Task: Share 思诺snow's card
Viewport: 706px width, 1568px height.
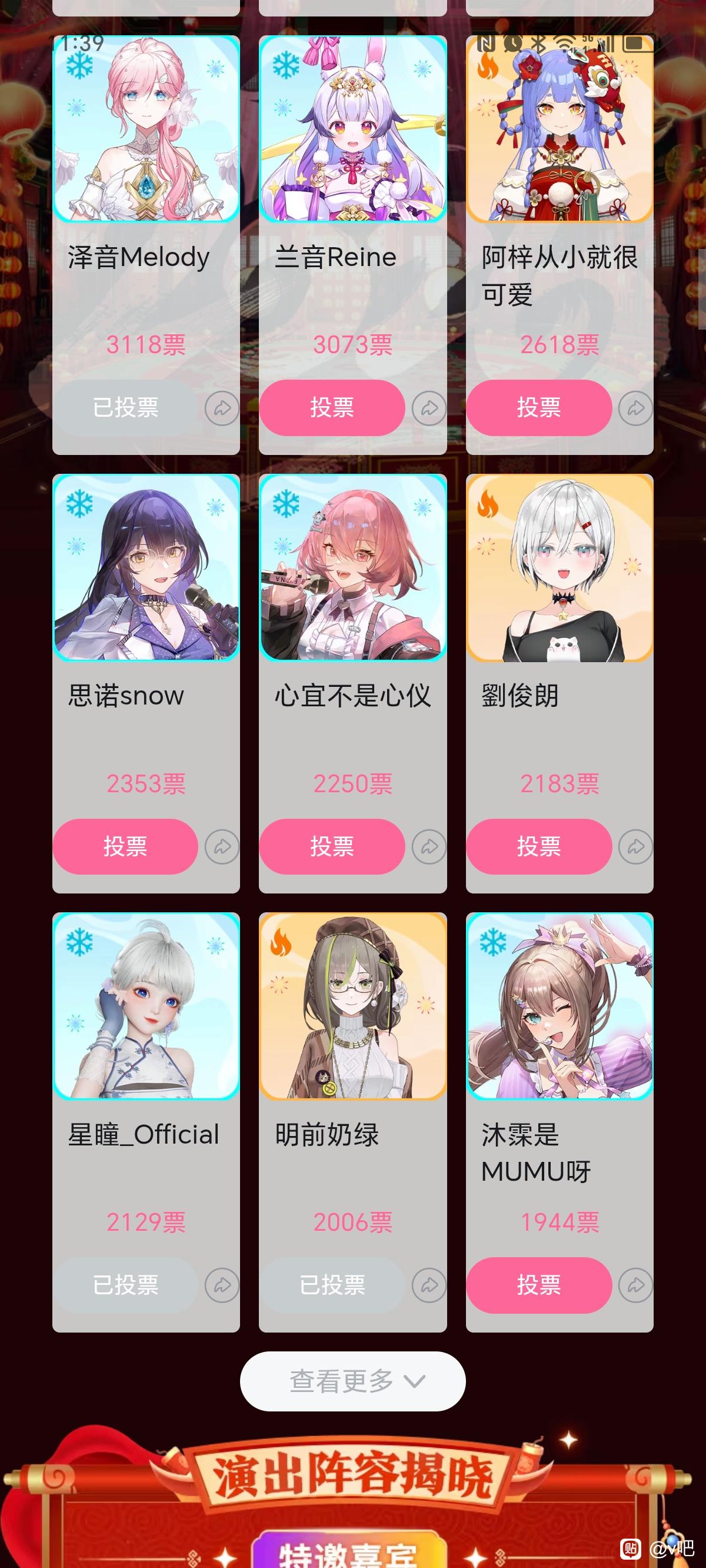Action: (222, 847)
